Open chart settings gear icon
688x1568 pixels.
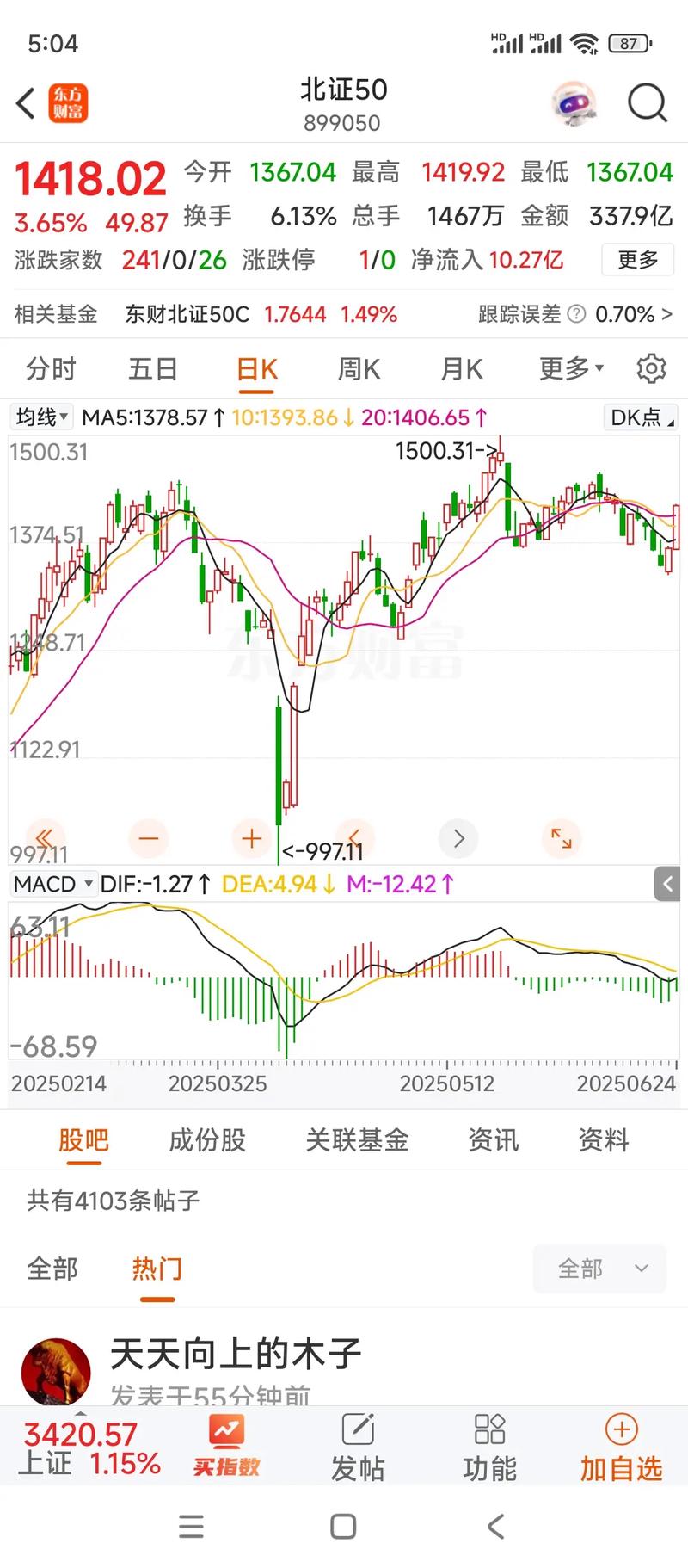coord(651,368)
